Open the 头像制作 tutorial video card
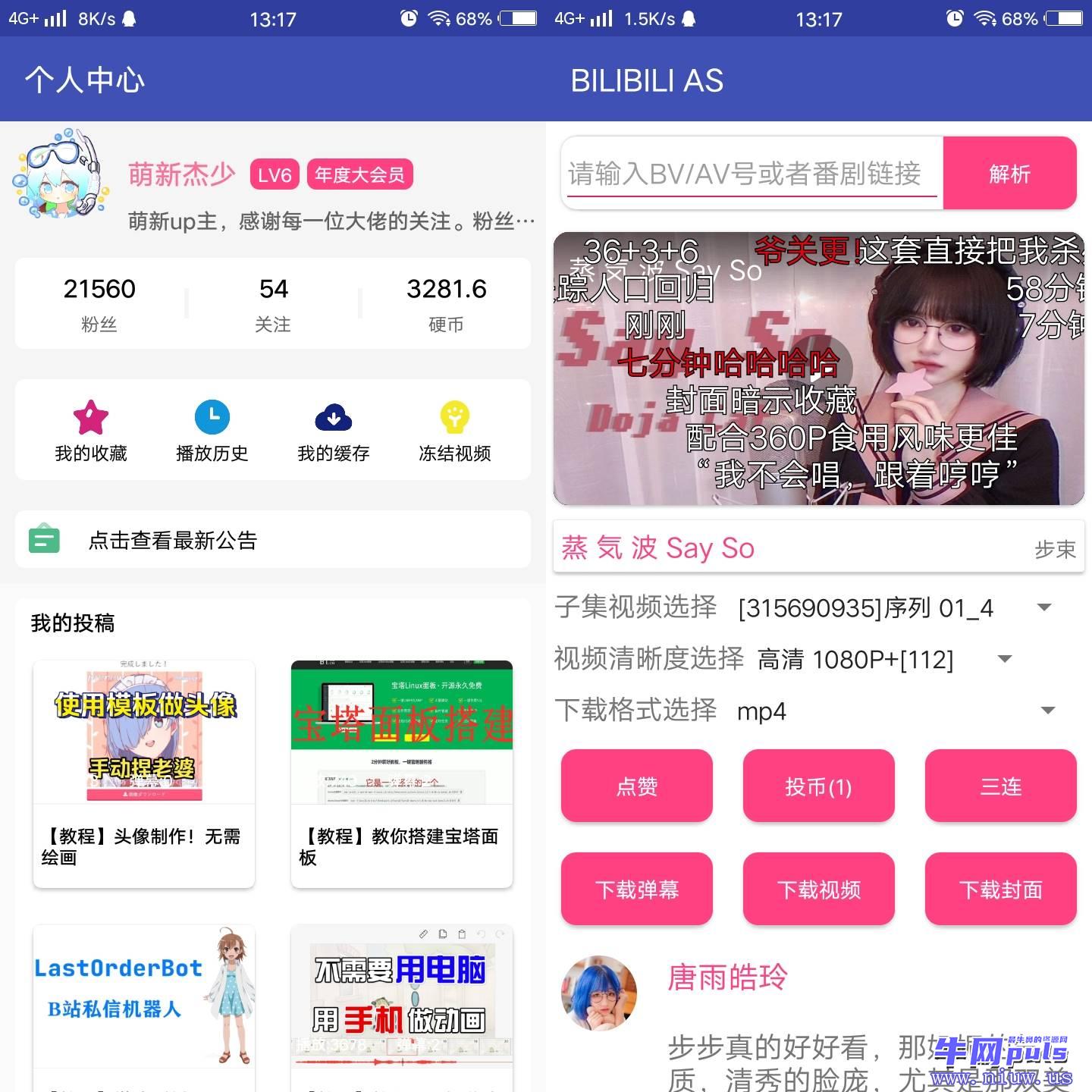 pos(144,773)
